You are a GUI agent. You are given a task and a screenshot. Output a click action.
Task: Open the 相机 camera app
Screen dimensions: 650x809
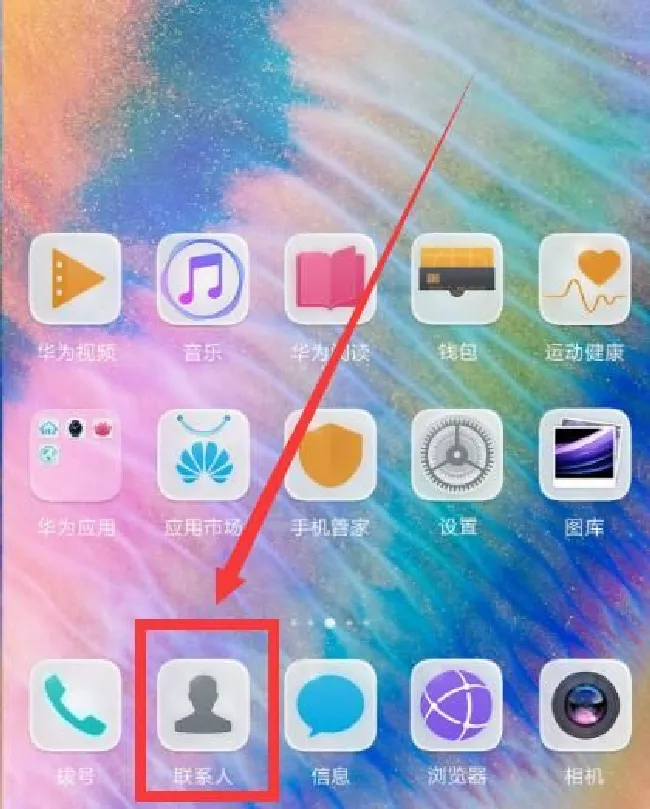click(x=585, y=705)
